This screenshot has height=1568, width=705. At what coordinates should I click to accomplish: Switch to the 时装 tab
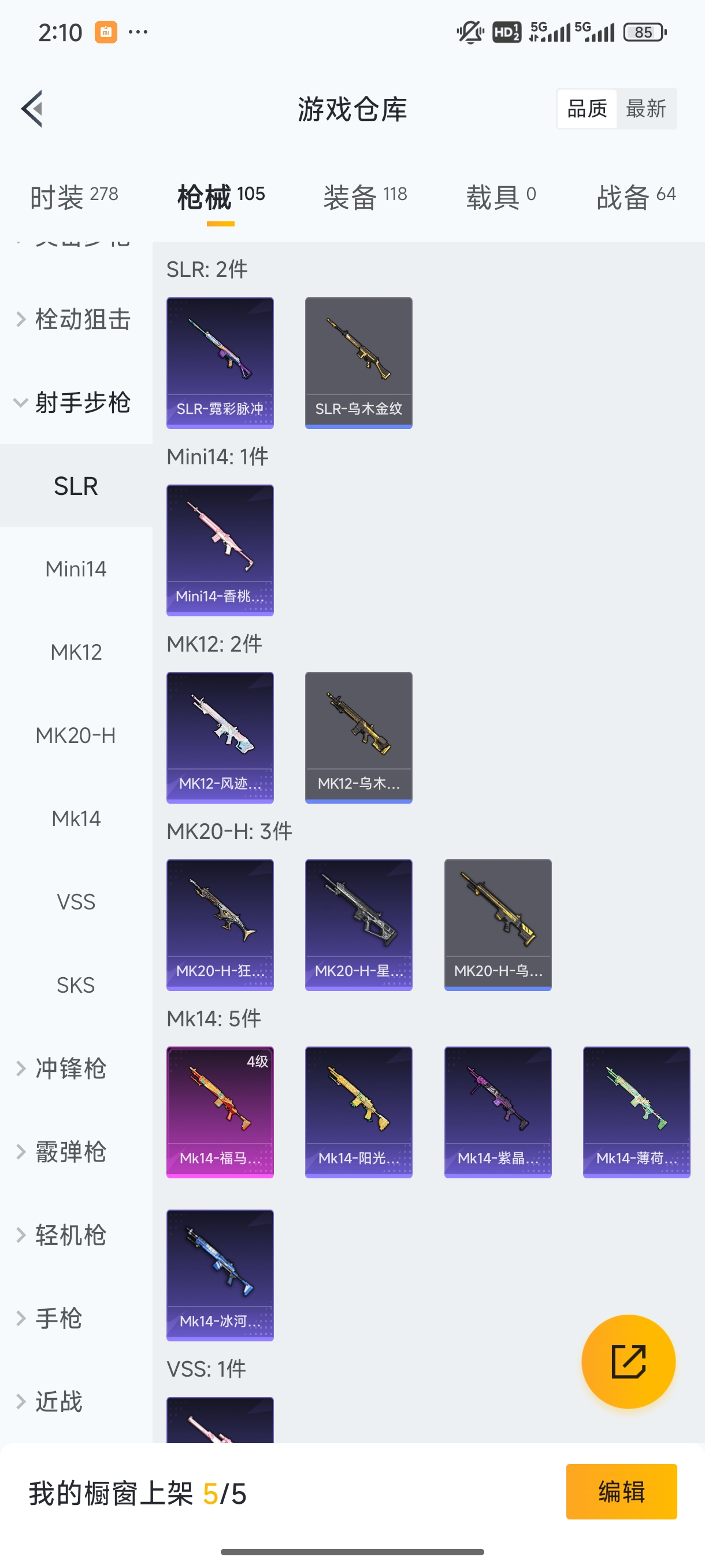(73, 197)
